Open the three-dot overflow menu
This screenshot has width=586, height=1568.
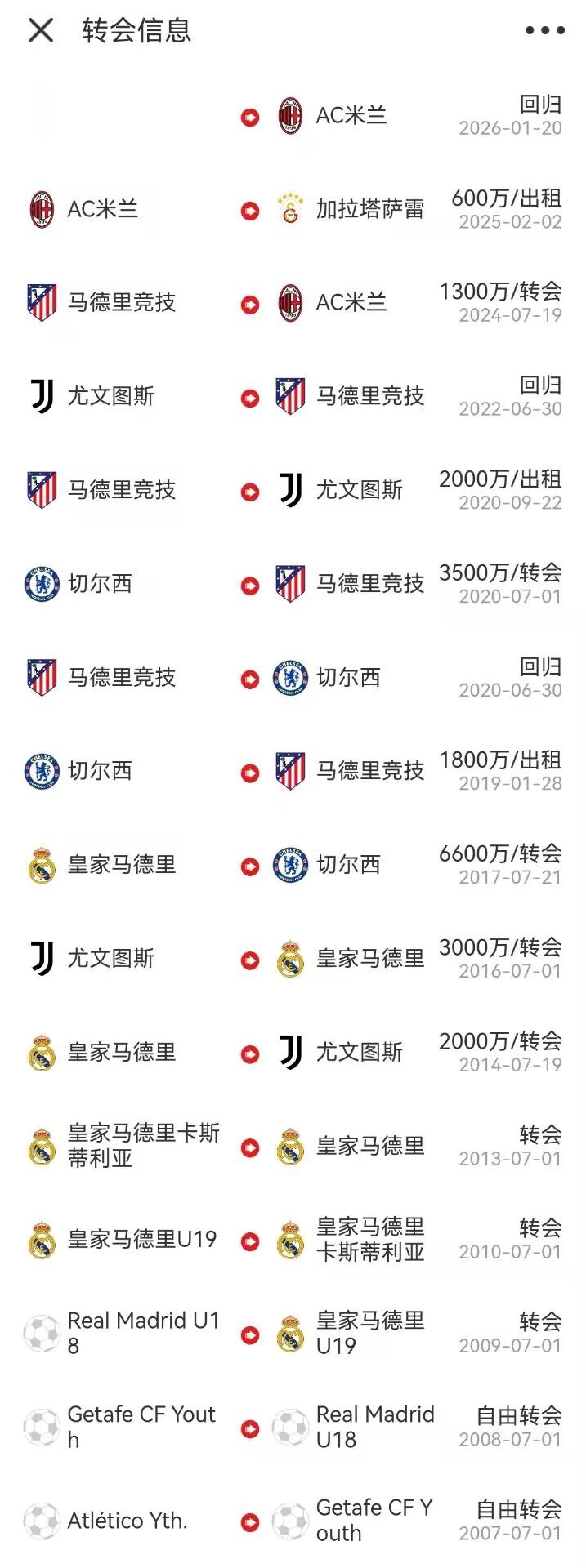coord(544,31)
